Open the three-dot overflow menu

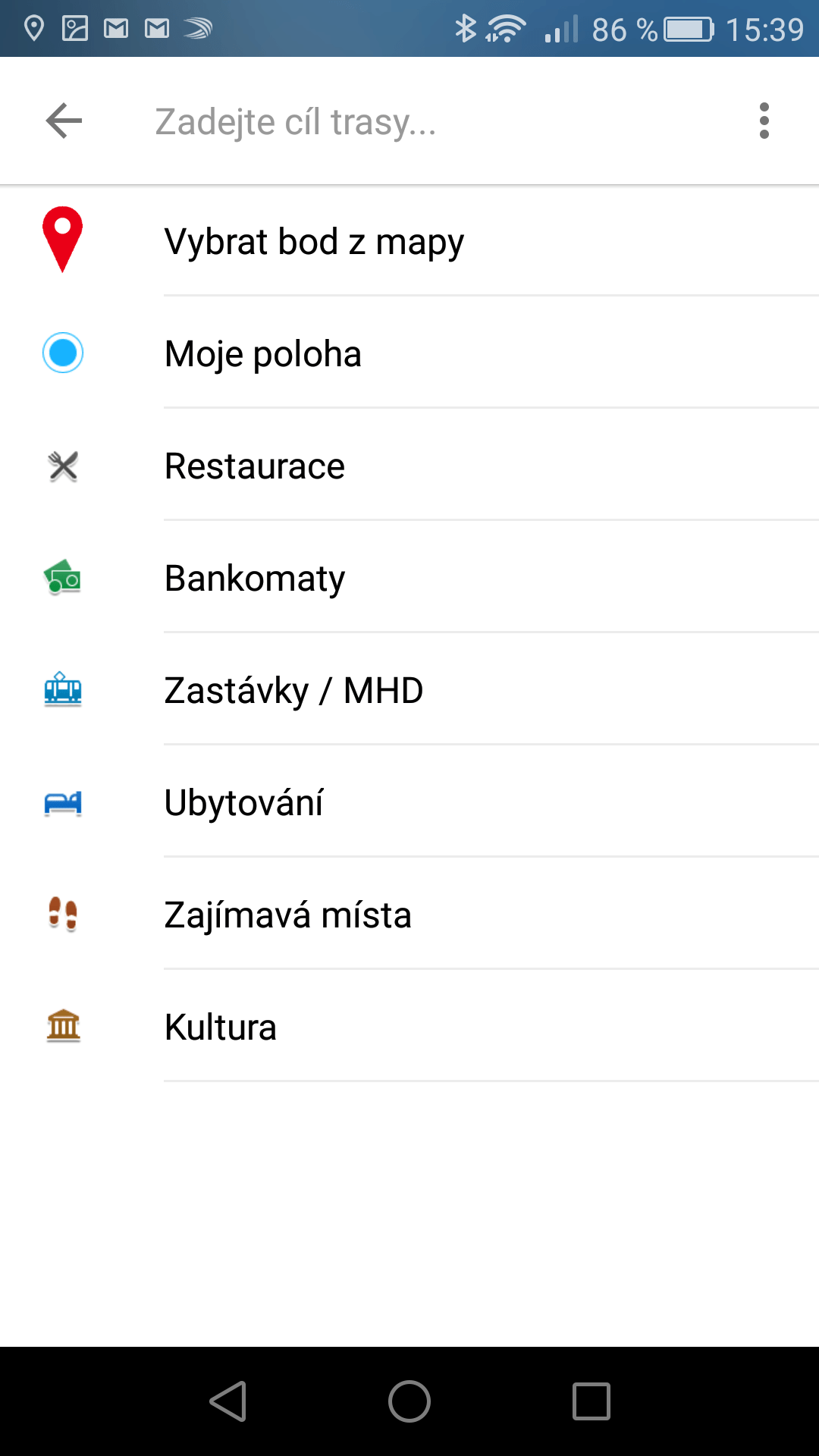[764, 121]
